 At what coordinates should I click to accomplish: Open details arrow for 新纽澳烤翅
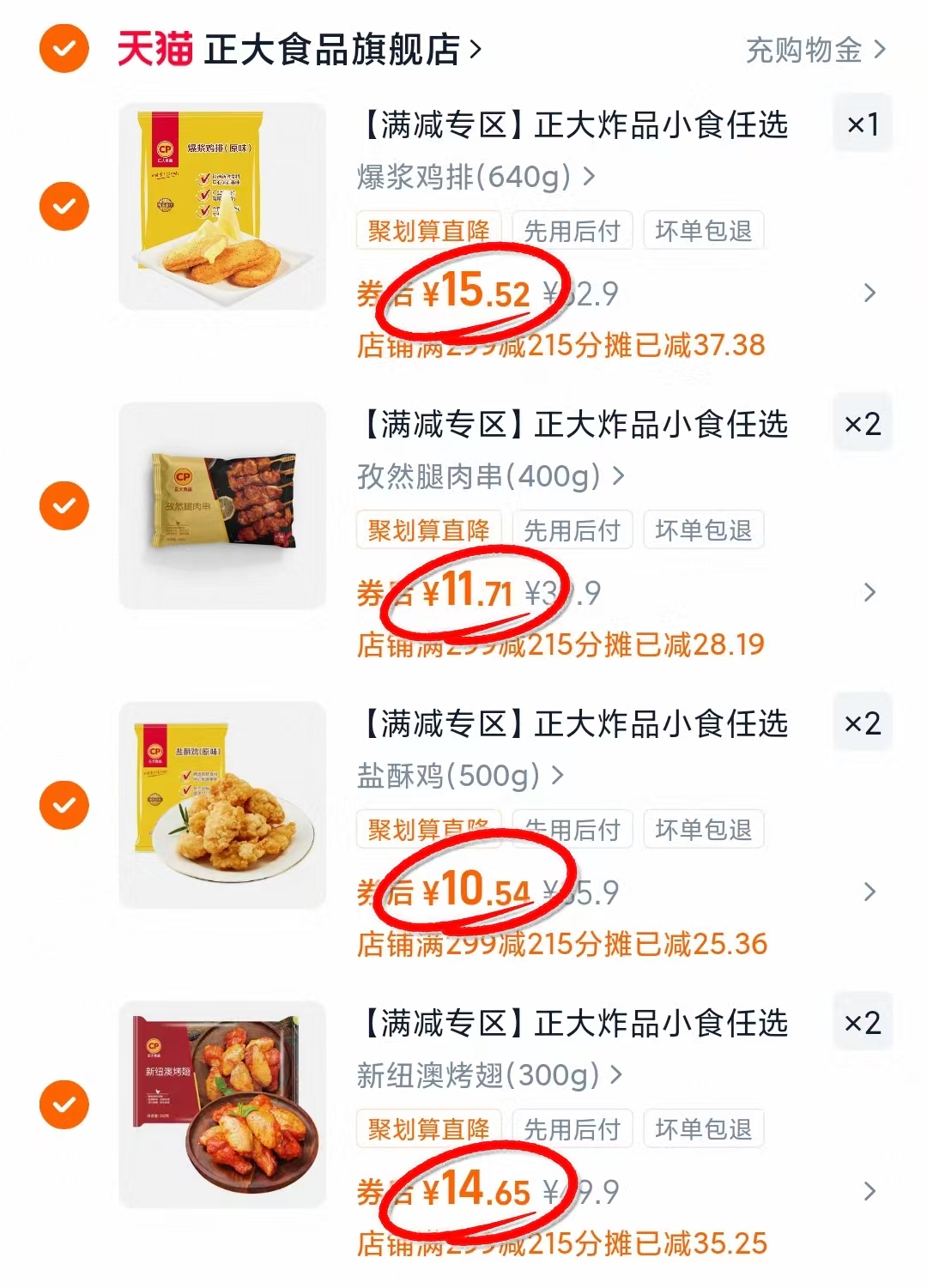pyautogui.click(x=870, y=1191)
